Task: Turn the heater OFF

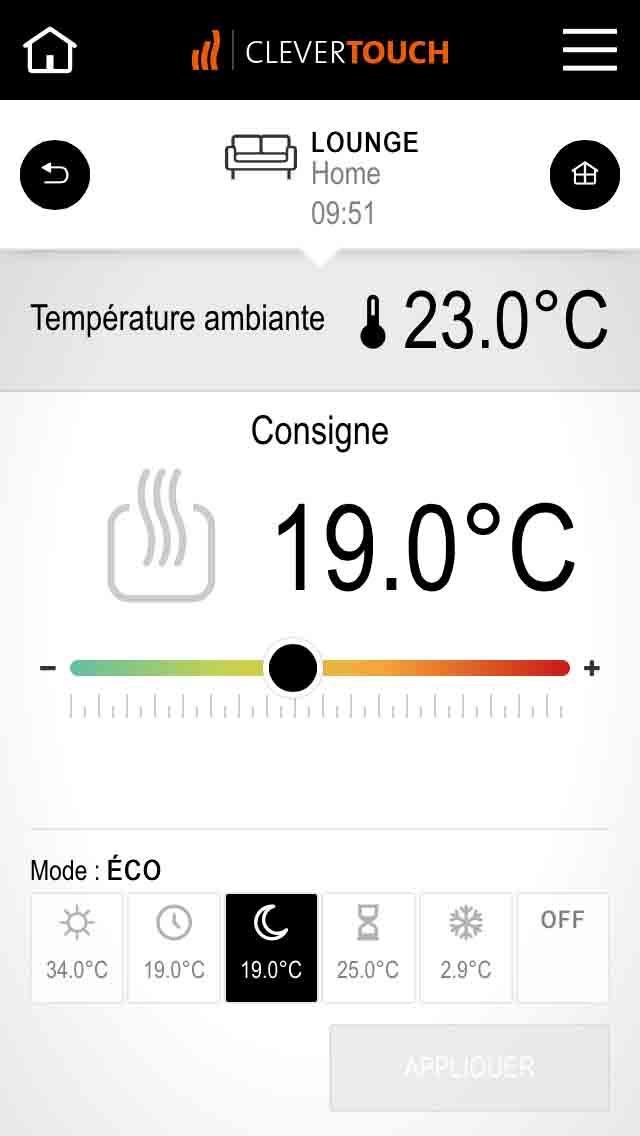Action: [562, 947]
